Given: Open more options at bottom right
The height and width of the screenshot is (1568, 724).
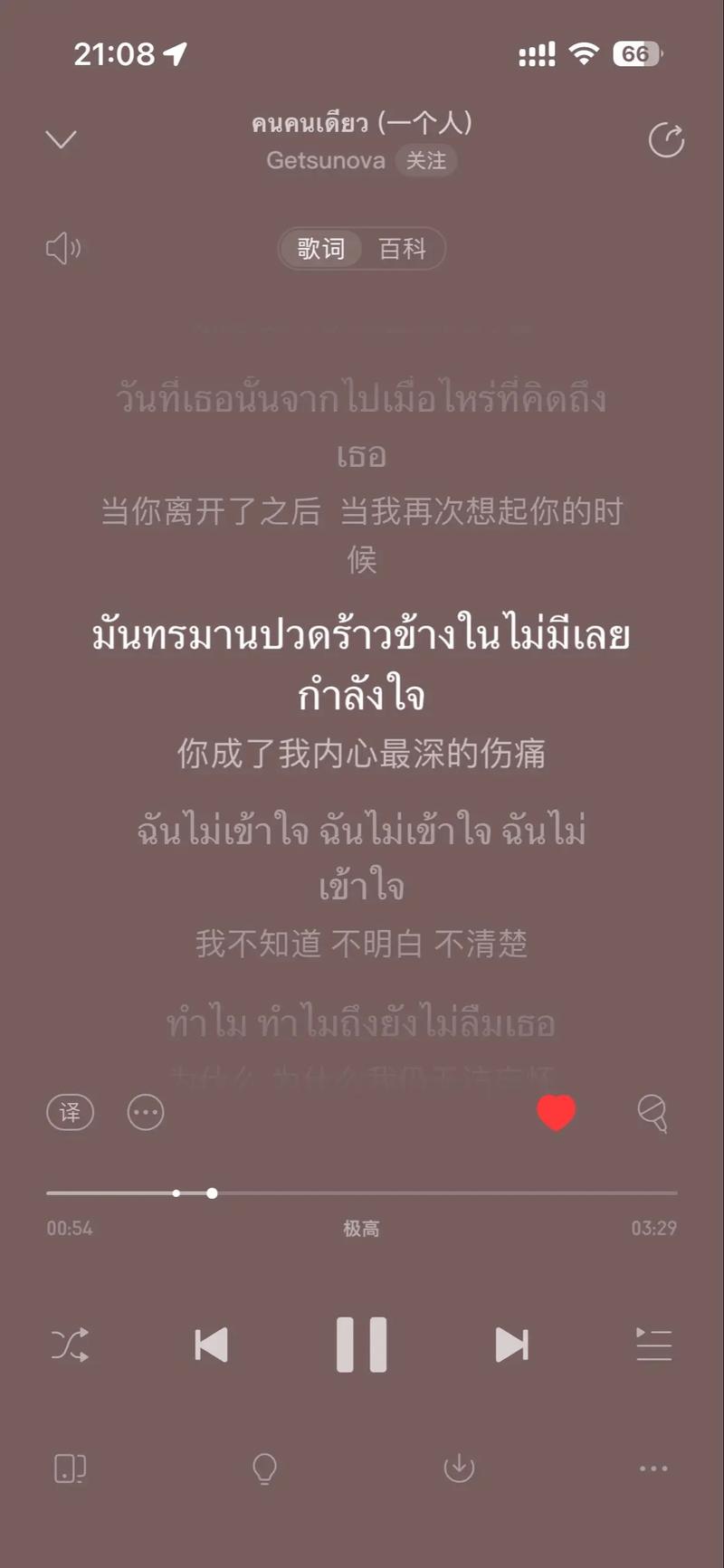Looking at the screenshot, I should pyautogui.click(x=653, y=1468).
